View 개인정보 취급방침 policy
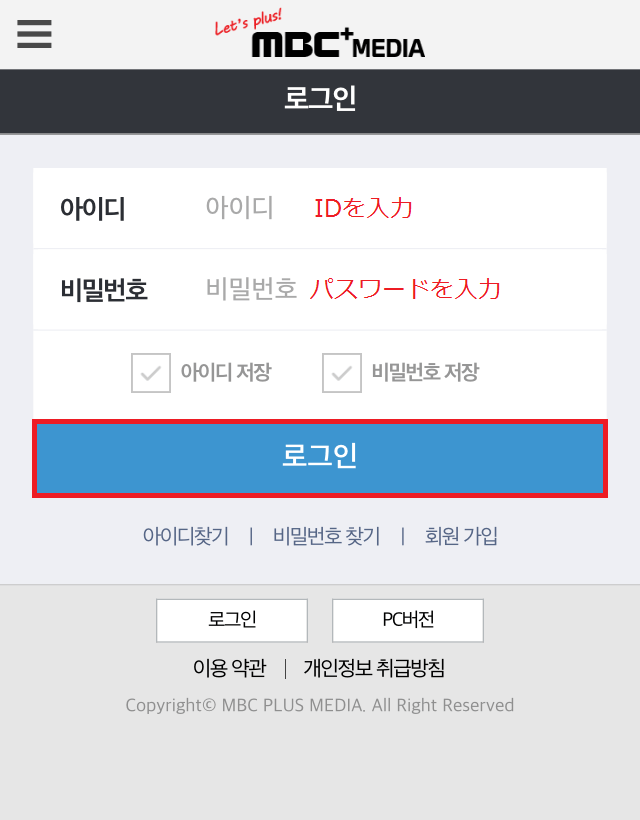 pyautogui.click(x=374, y=668)
